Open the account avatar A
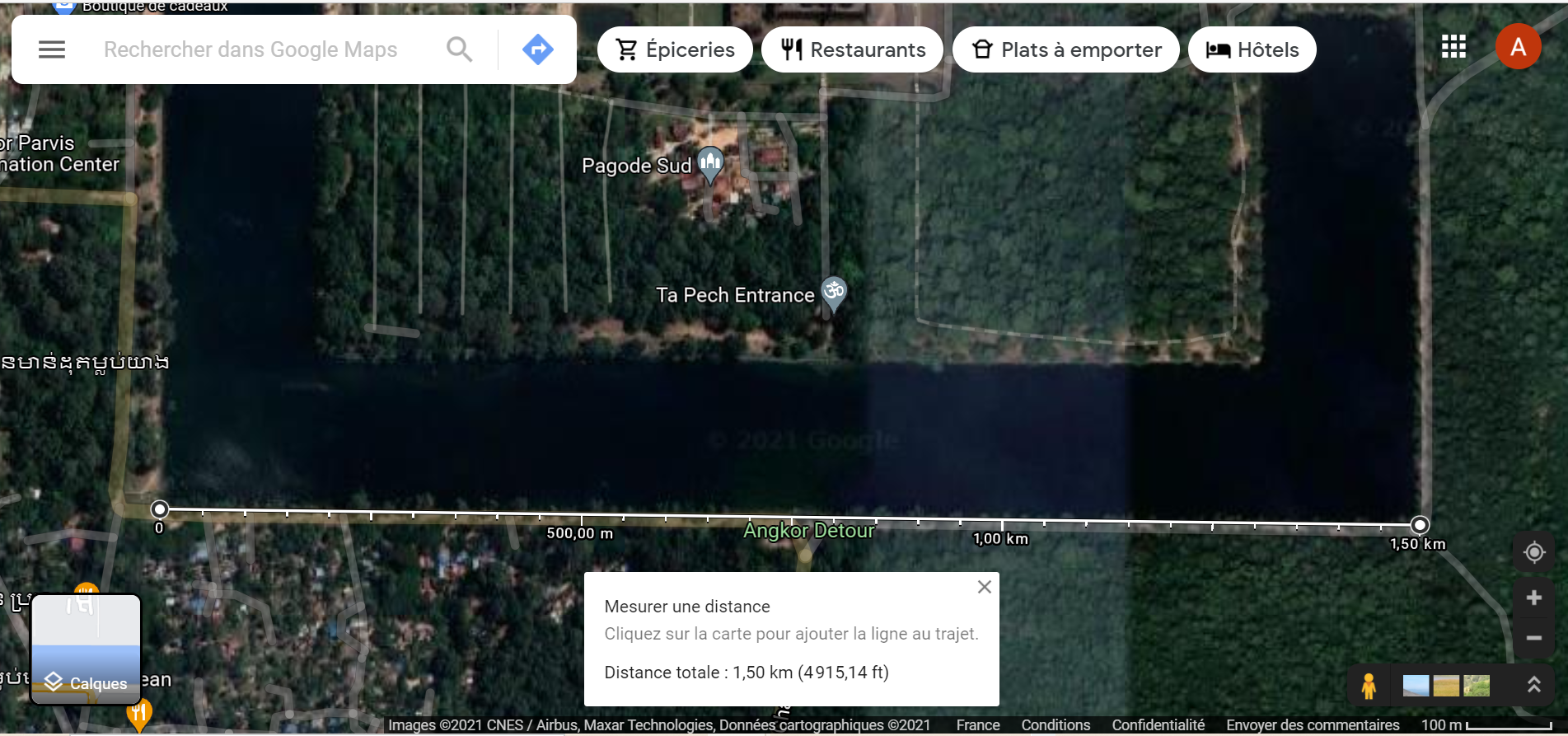The image size is (1568, 736). [1518, 47]
